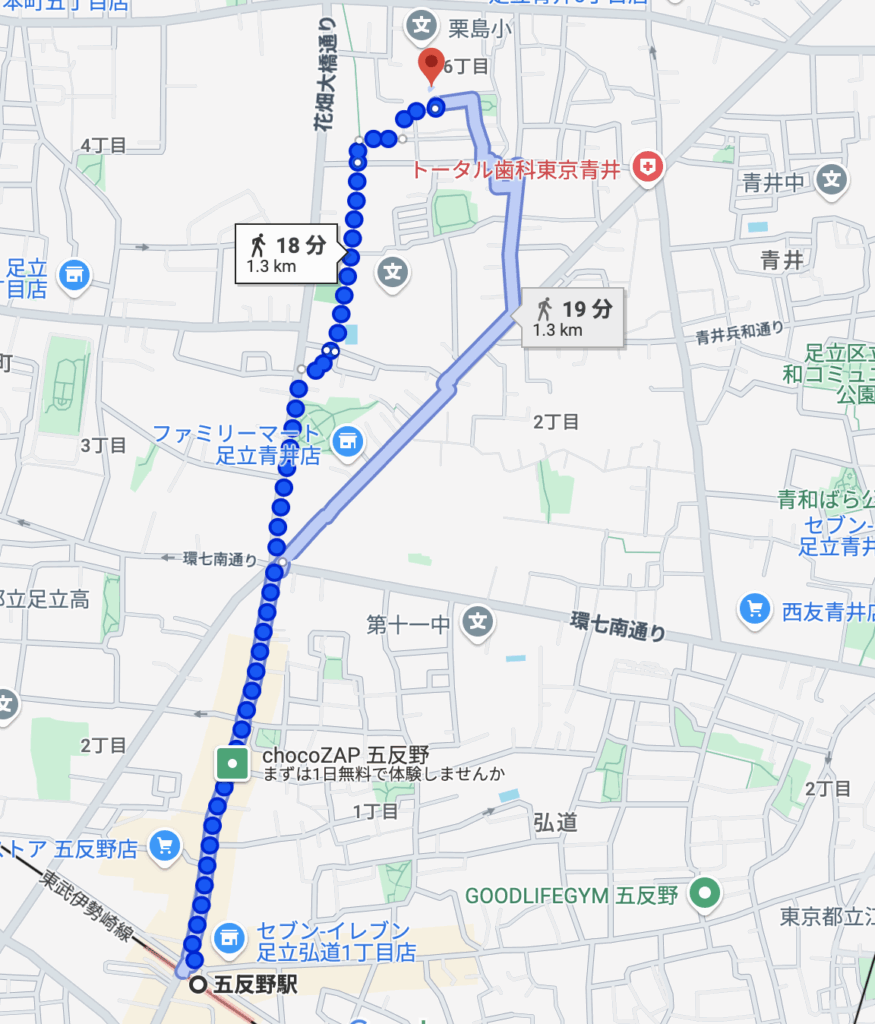This screenshot has width=875, height=1024.
Task: Open the 第十一中 school marker
Action: tap(479, 624)
